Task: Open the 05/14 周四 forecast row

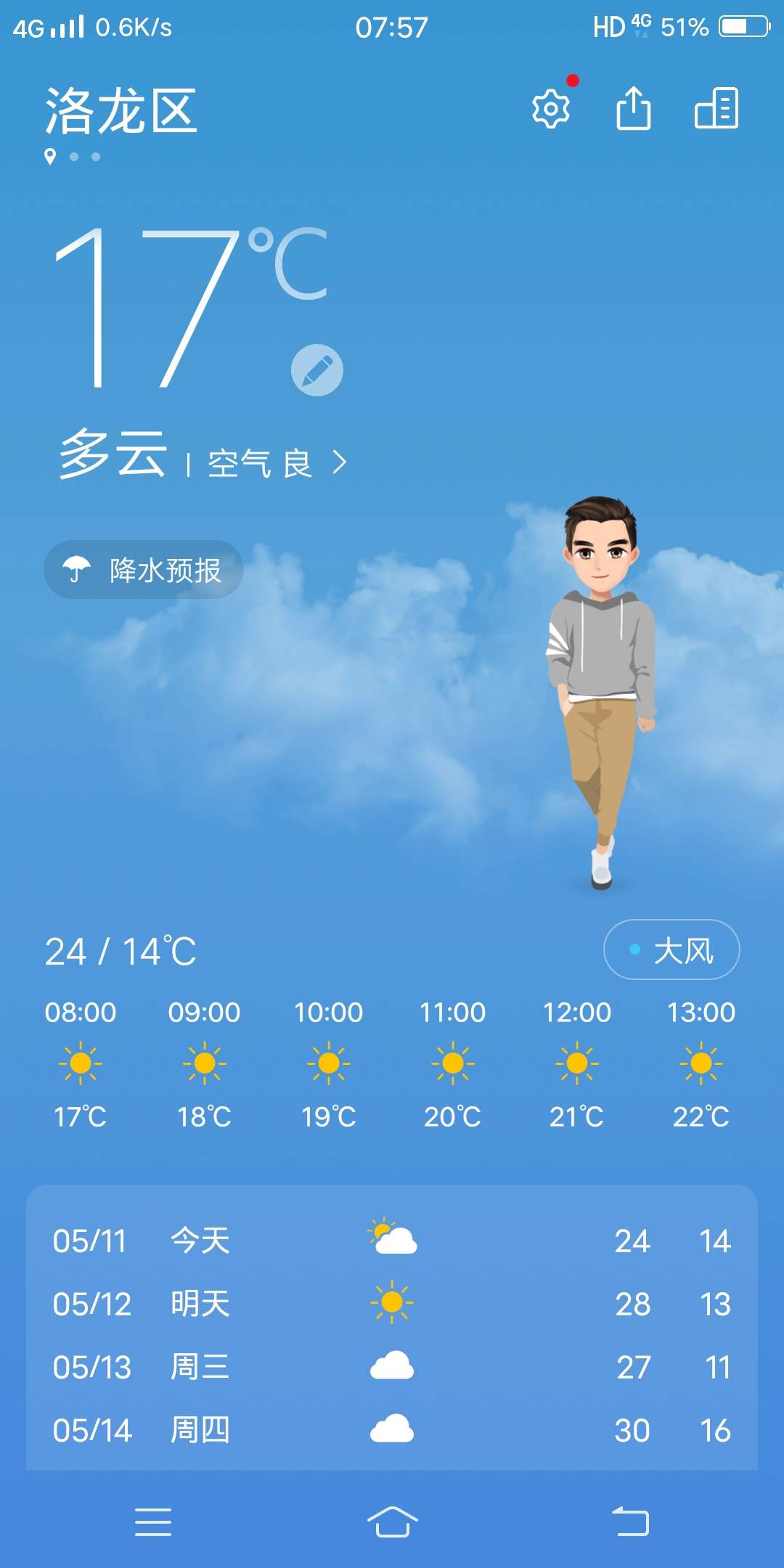Action: coord(392,1430)
